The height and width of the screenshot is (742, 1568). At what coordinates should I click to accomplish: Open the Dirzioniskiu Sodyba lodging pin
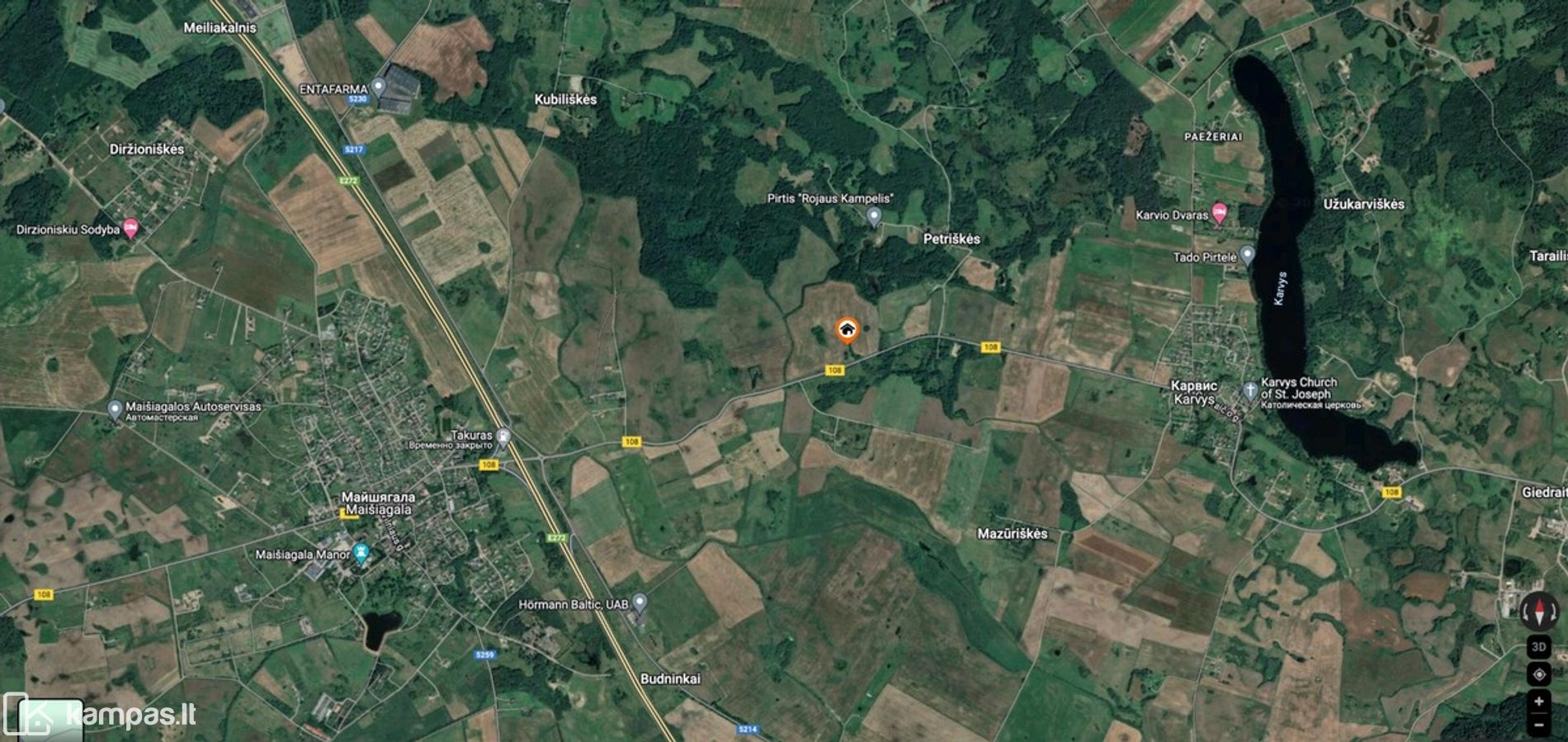[x=130, y=229]
